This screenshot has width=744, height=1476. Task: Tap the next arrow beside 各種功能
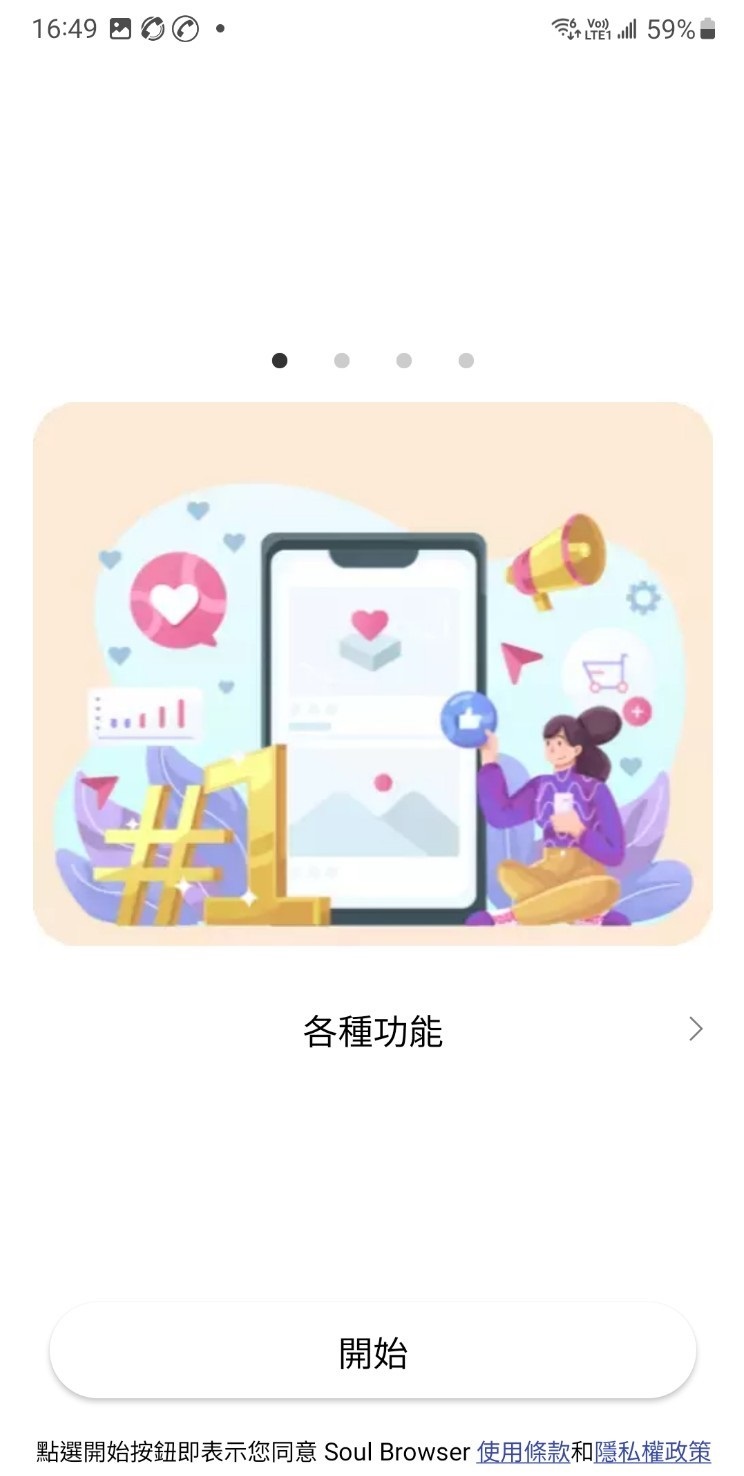696,1029
